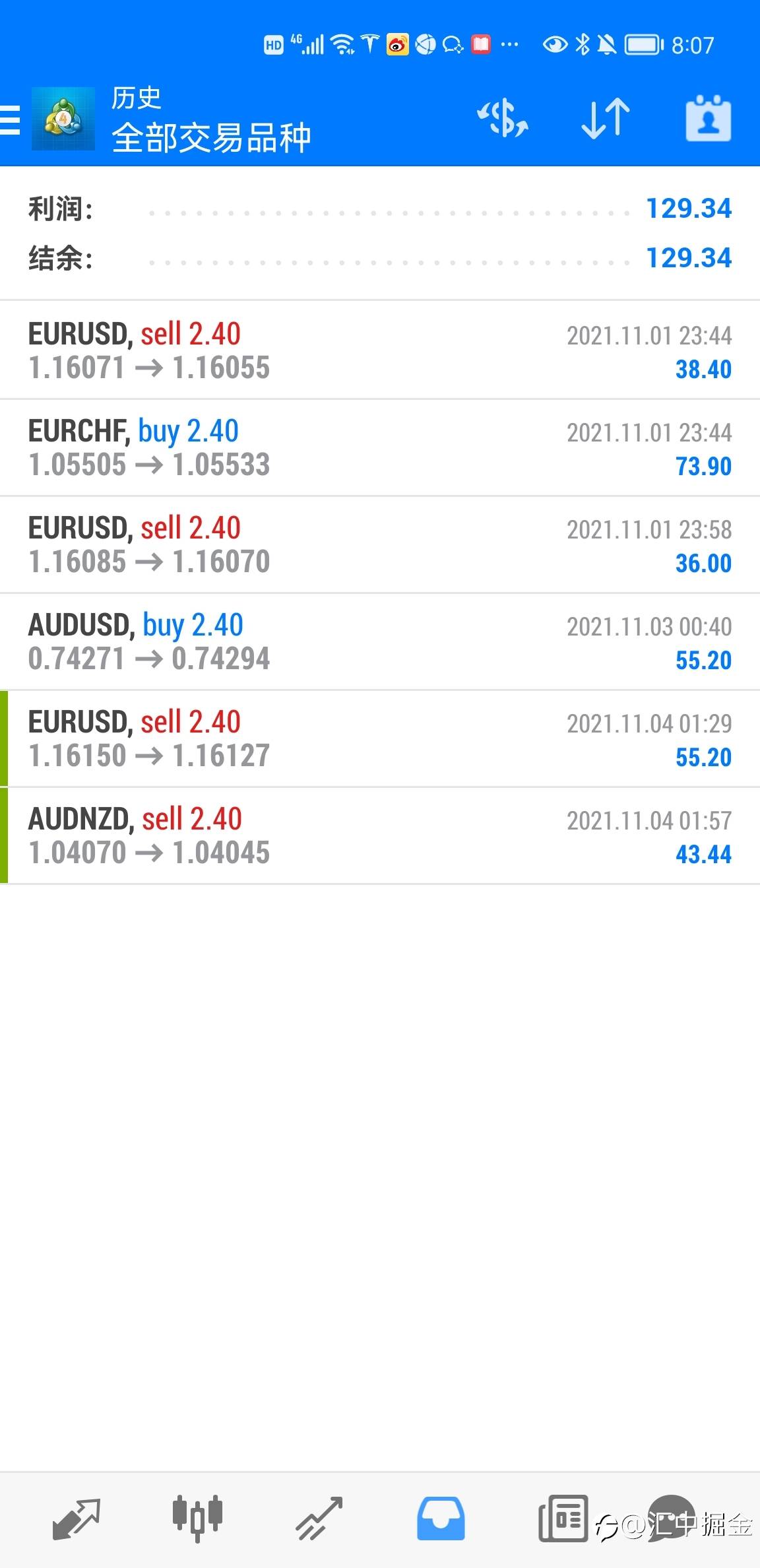Viewport: 760px width, 1568px height.
Task: Open the News tab
Action: coord(563,1519)
